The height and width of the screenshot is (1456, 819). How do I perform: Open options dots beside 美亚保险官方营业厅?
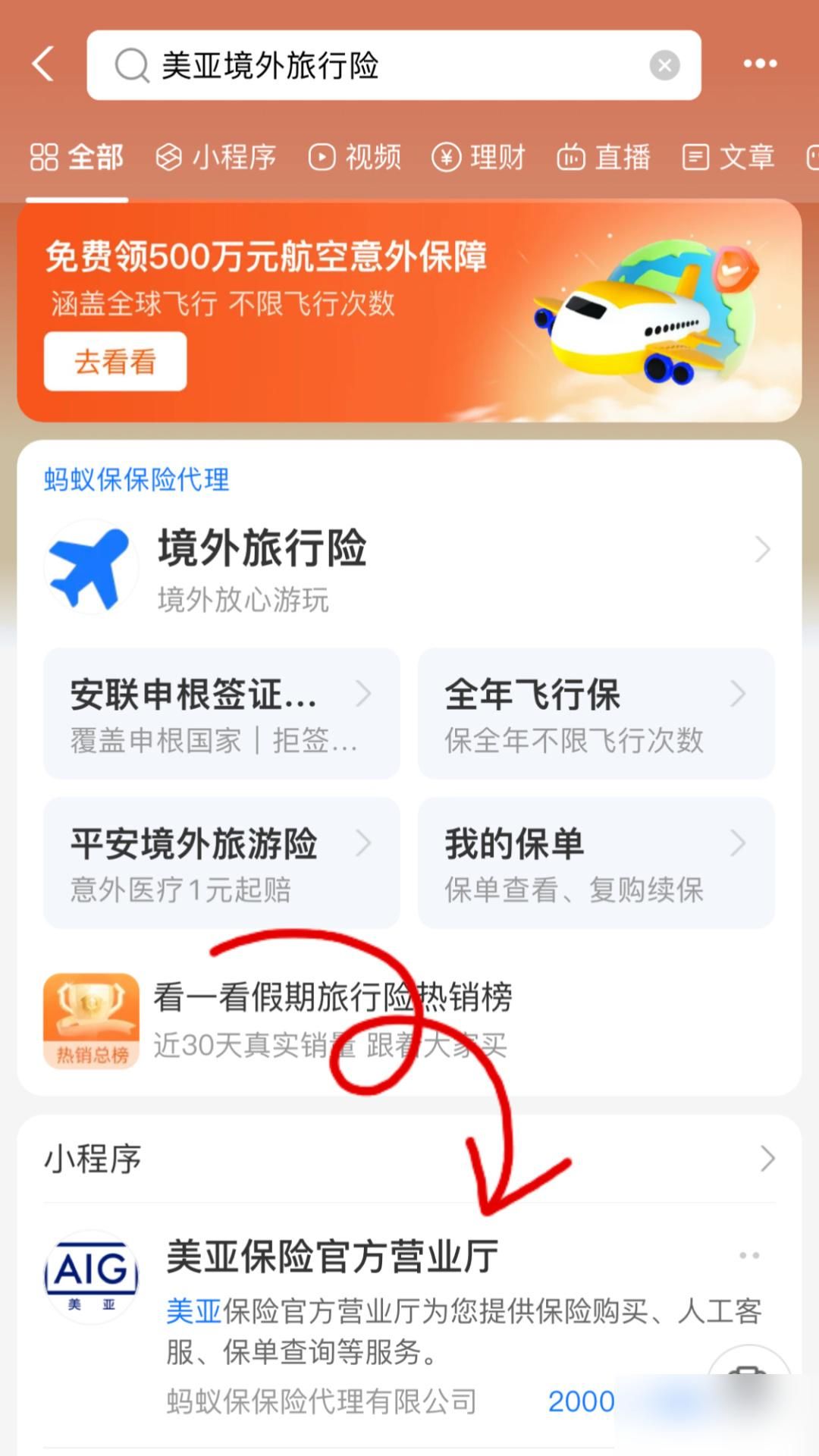(x=749, y=1256)
